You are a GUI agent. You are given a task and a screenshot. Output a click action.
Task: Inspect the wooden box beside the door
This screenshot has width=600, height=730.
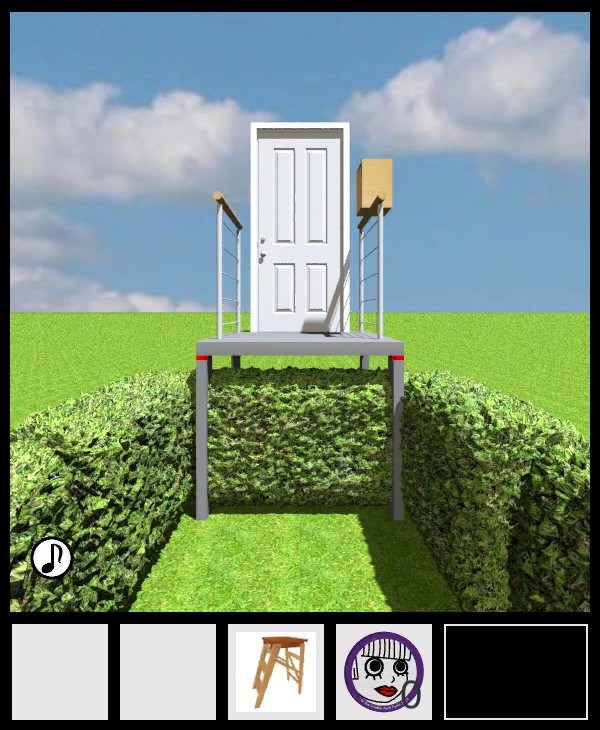(x=374, y=184)
